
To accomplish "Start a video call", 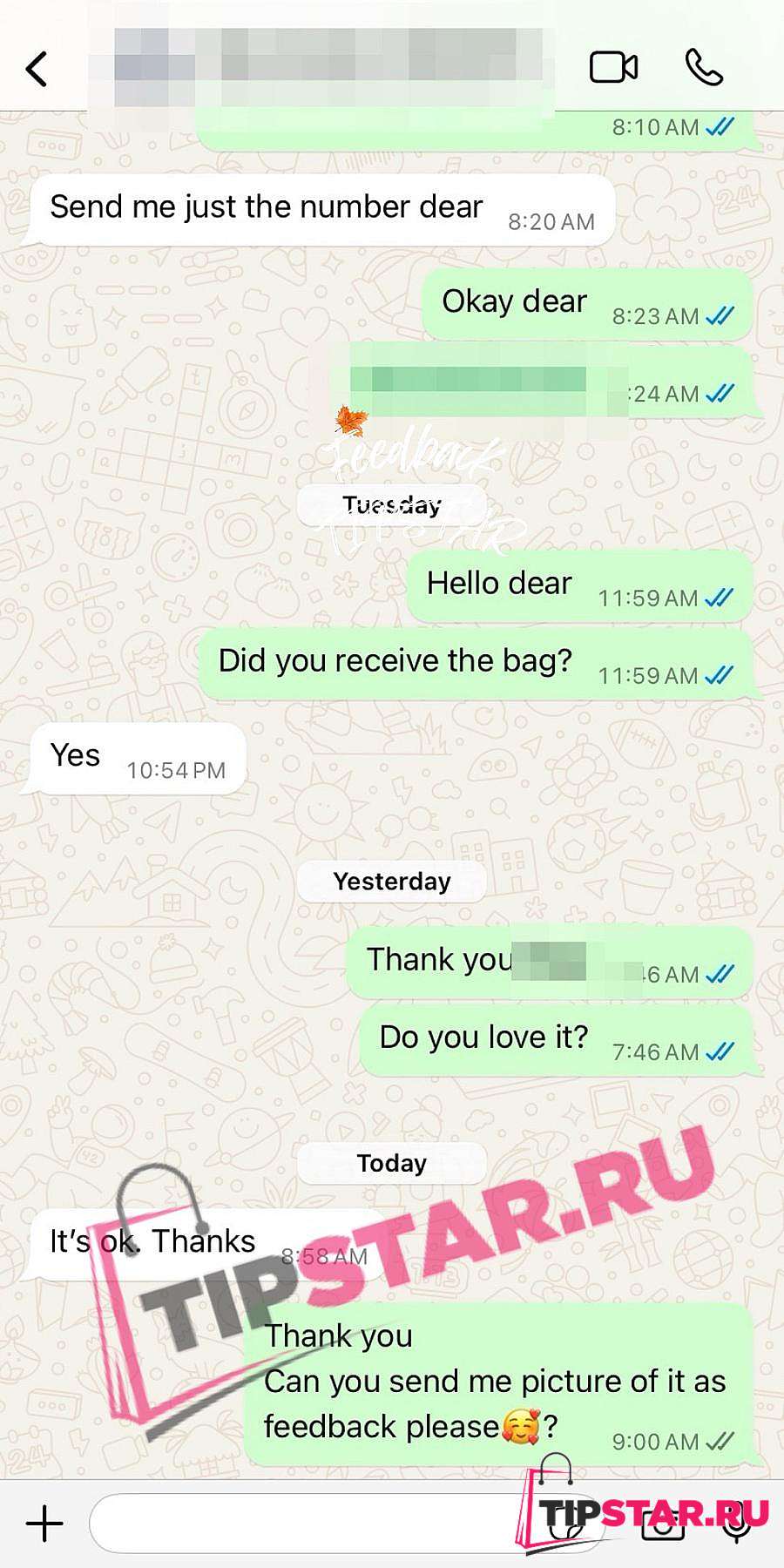I will (x=613, y=68).
